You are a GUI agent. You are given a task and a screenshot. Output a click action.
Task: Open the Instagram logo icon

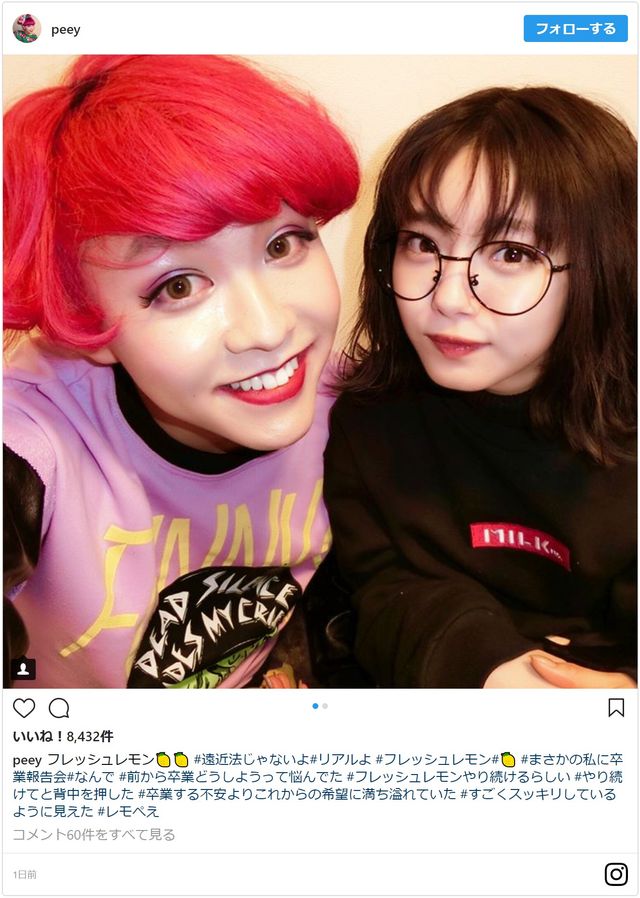coord(616,874)
